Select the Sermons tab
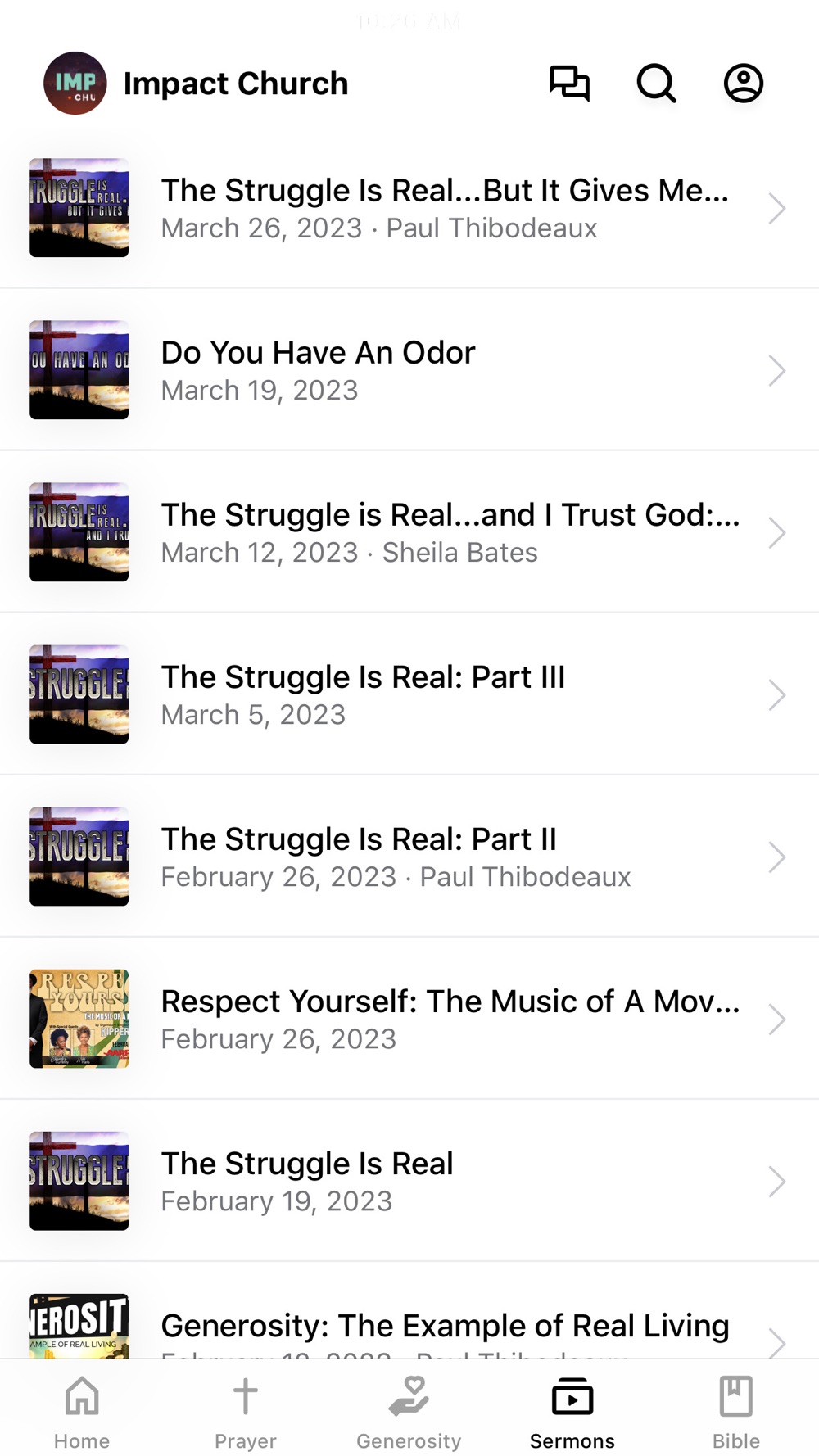Viewport: 819px width, 1456px height. tap(572, 1410)
